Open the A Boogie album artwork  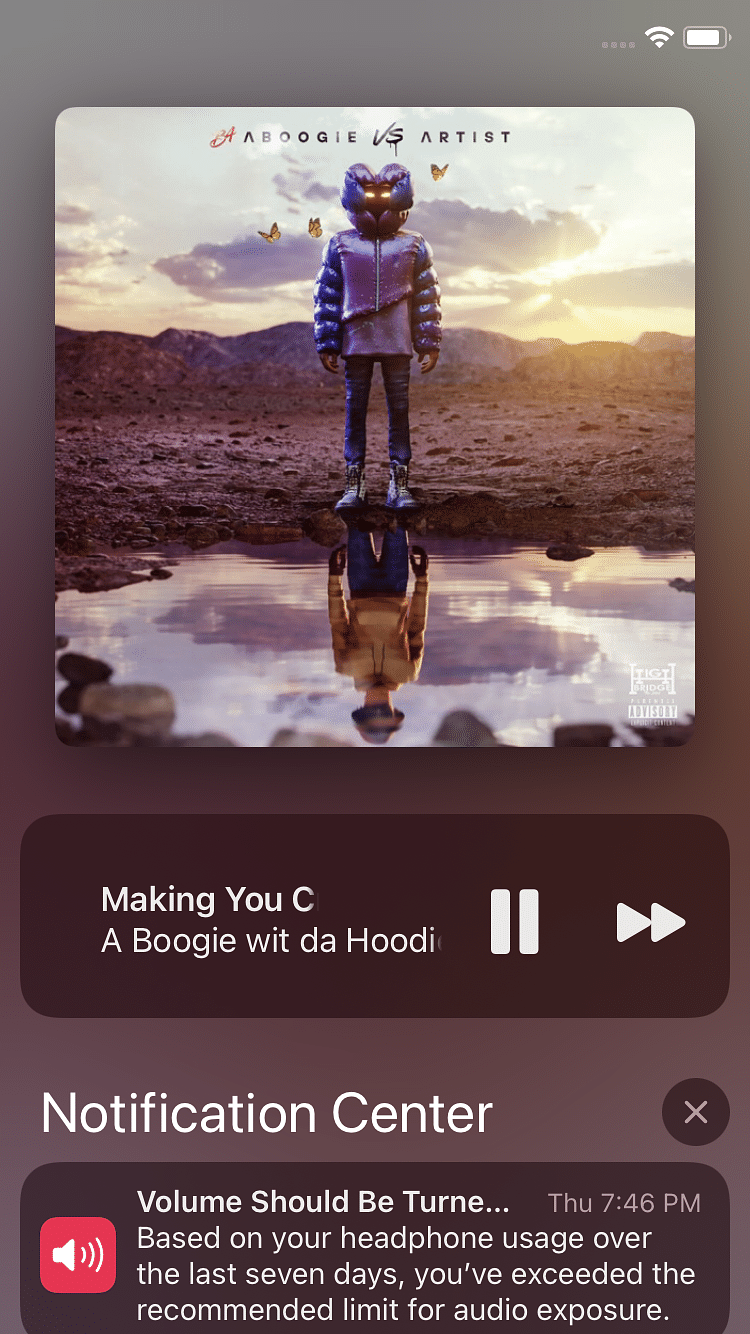pos(375,427)
